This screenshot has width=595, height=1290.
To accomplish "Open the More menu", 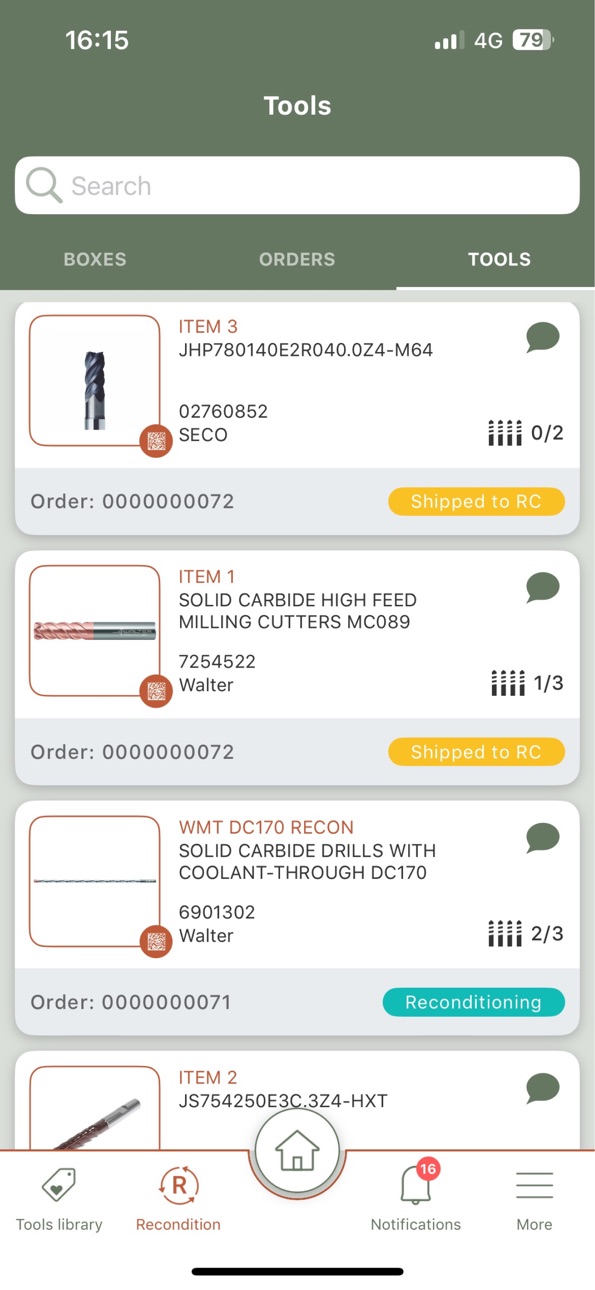I will (534, 1199).
